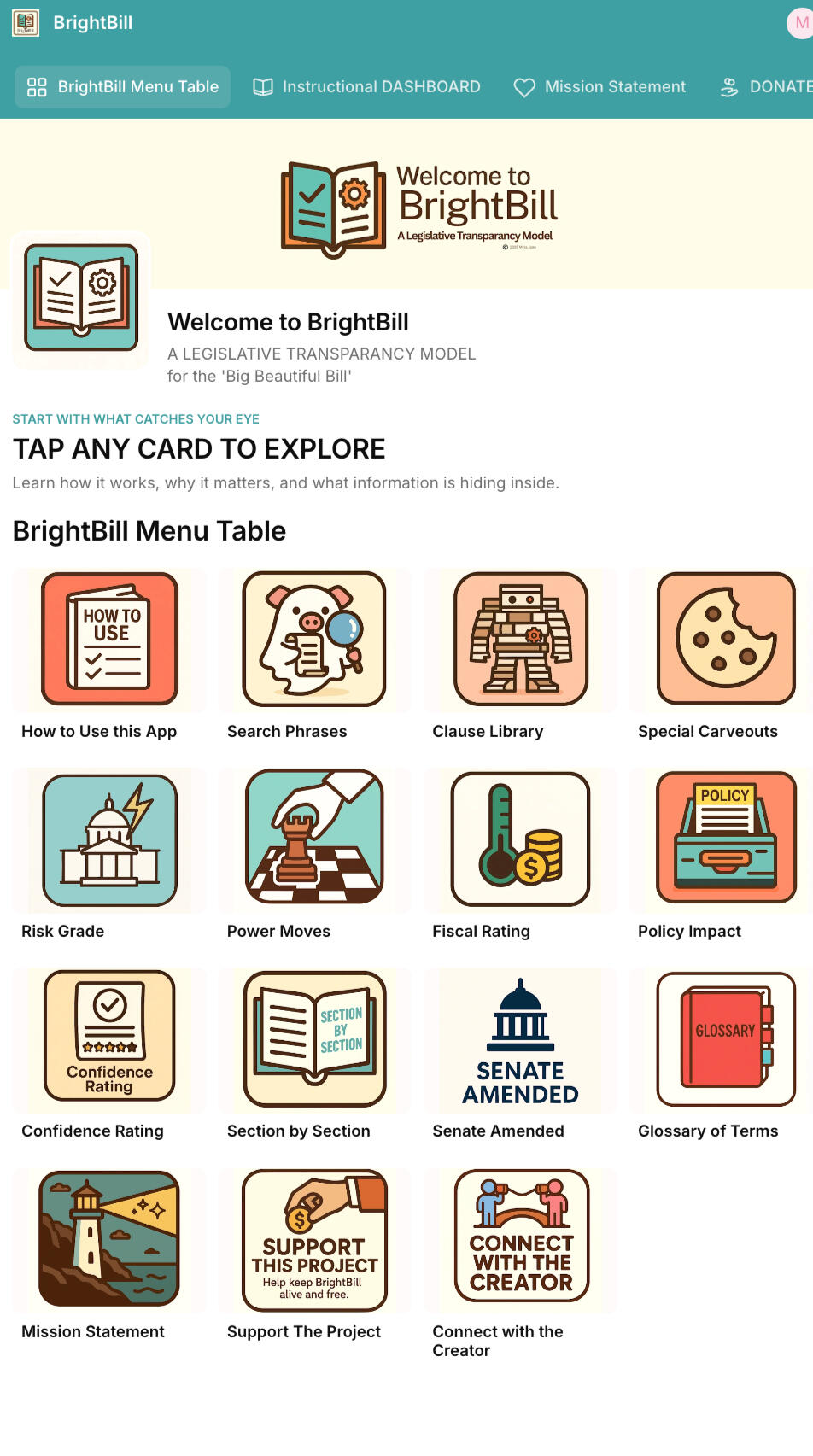Open the Connect with the Creator card

(520, 1240)
